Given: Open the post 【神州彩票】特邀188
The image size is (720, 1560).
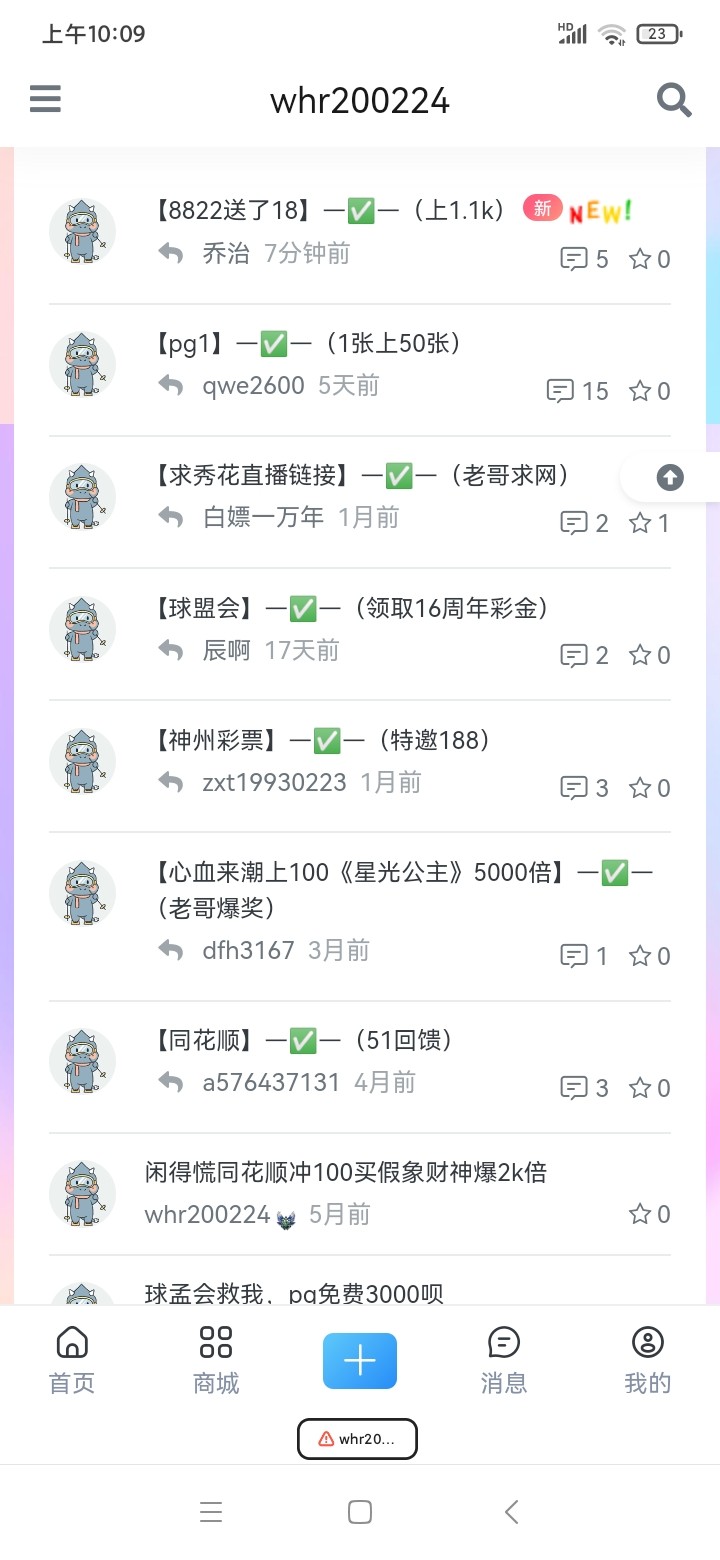Looking at the screenshot, I should click(x=322, y=740).
